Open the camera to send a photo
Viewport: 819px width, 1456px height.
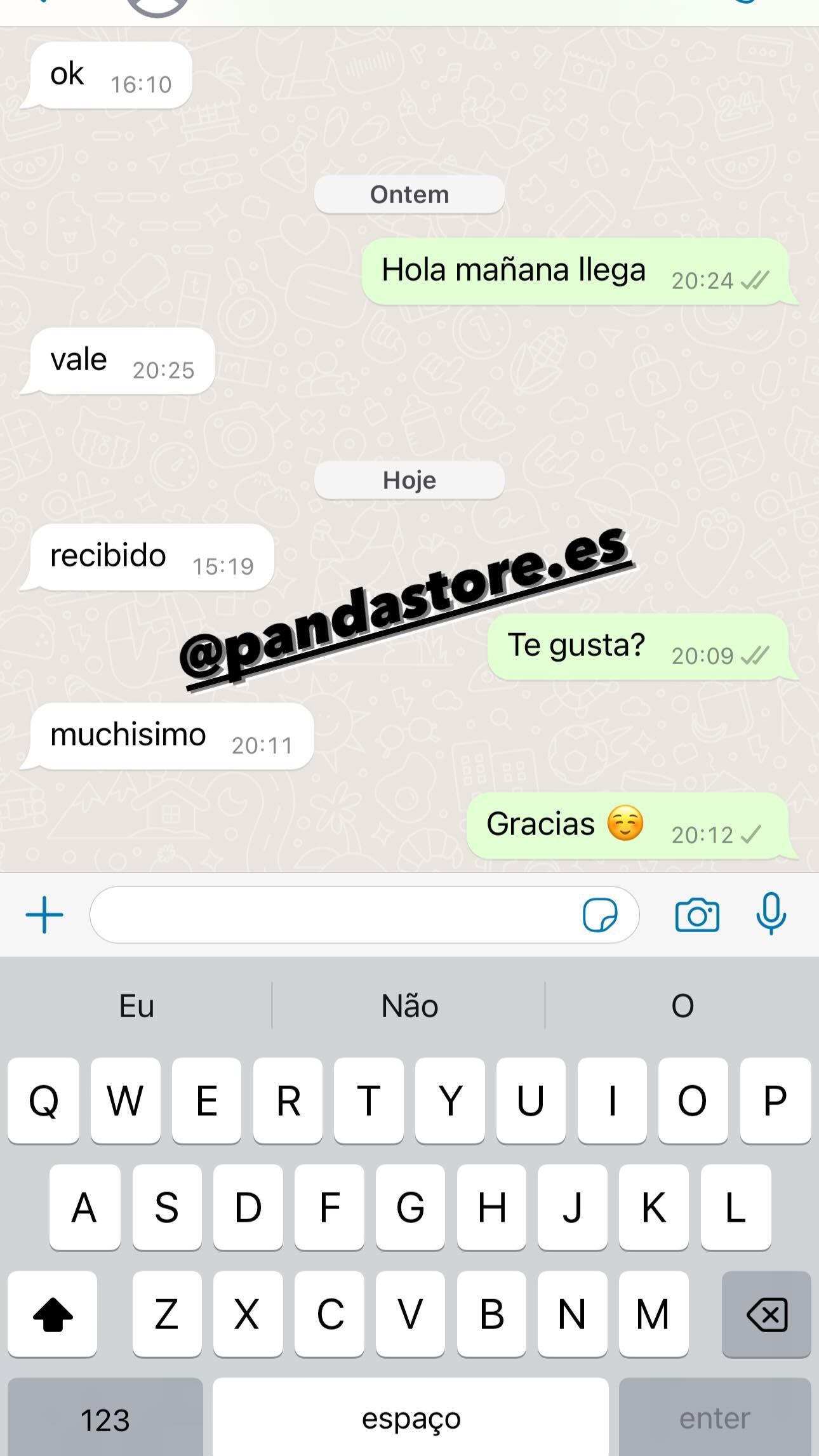[697, 915]
